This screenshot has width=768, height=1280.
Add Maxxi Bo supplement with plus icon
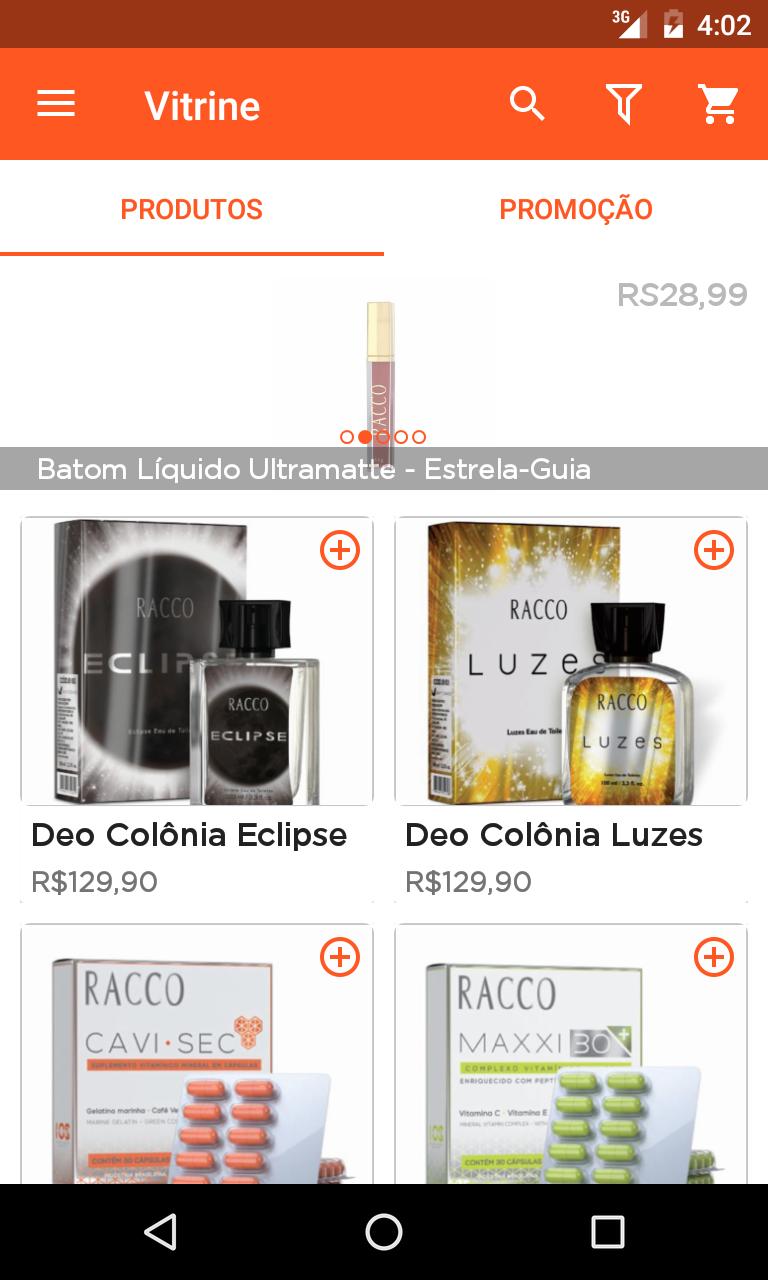pos(714,957)
